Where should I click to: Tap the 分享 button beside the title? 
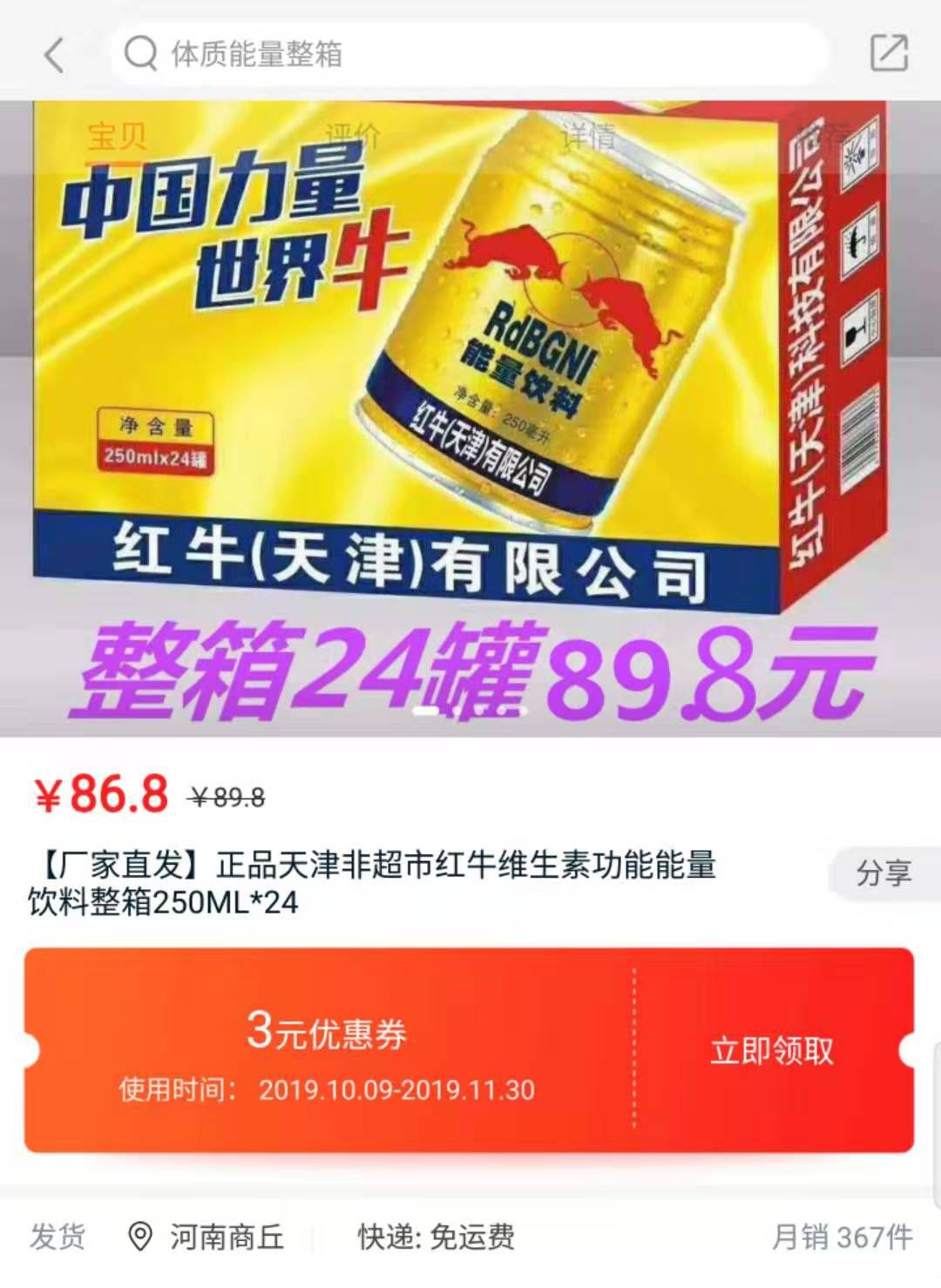(883, 873)
